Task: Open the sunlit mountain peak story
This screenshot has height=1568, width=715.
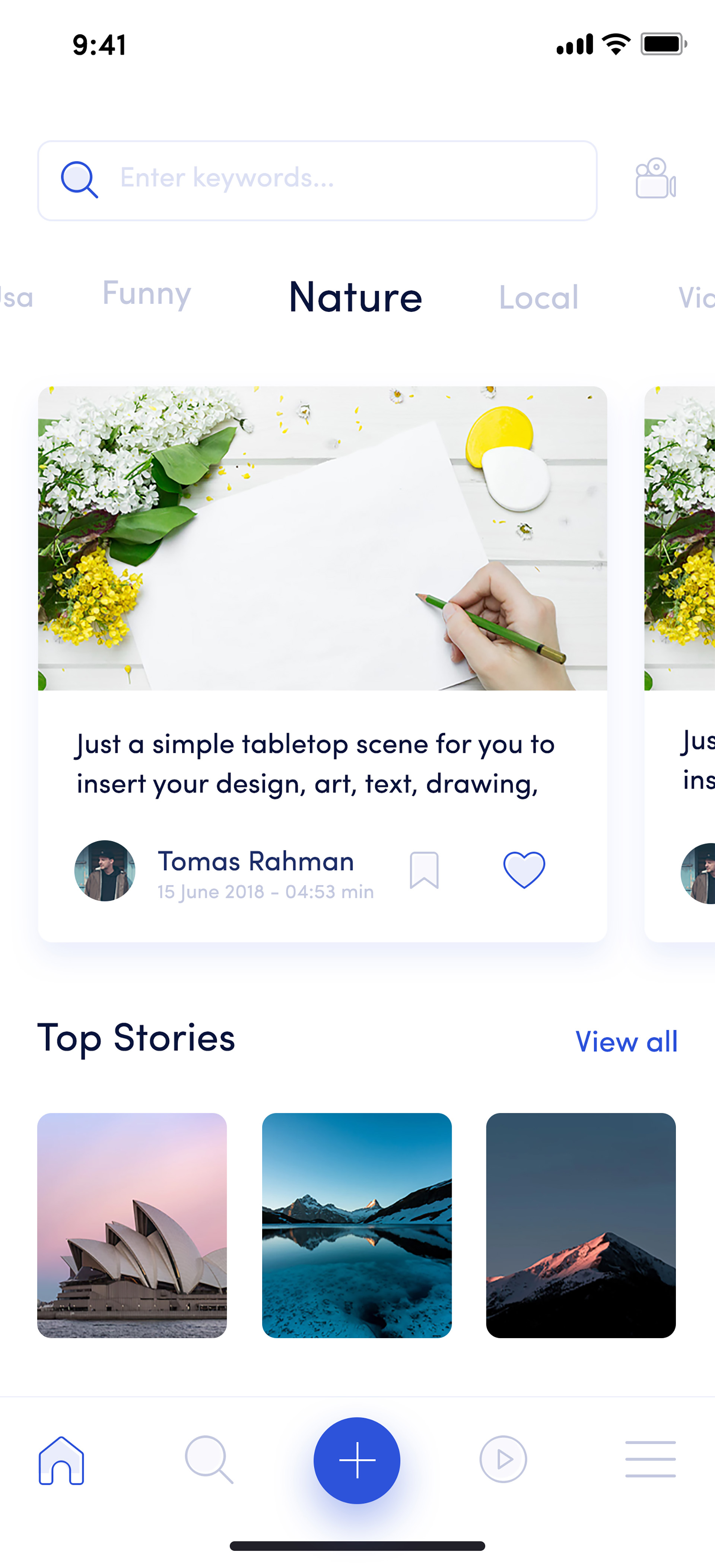Action: 581,1225
